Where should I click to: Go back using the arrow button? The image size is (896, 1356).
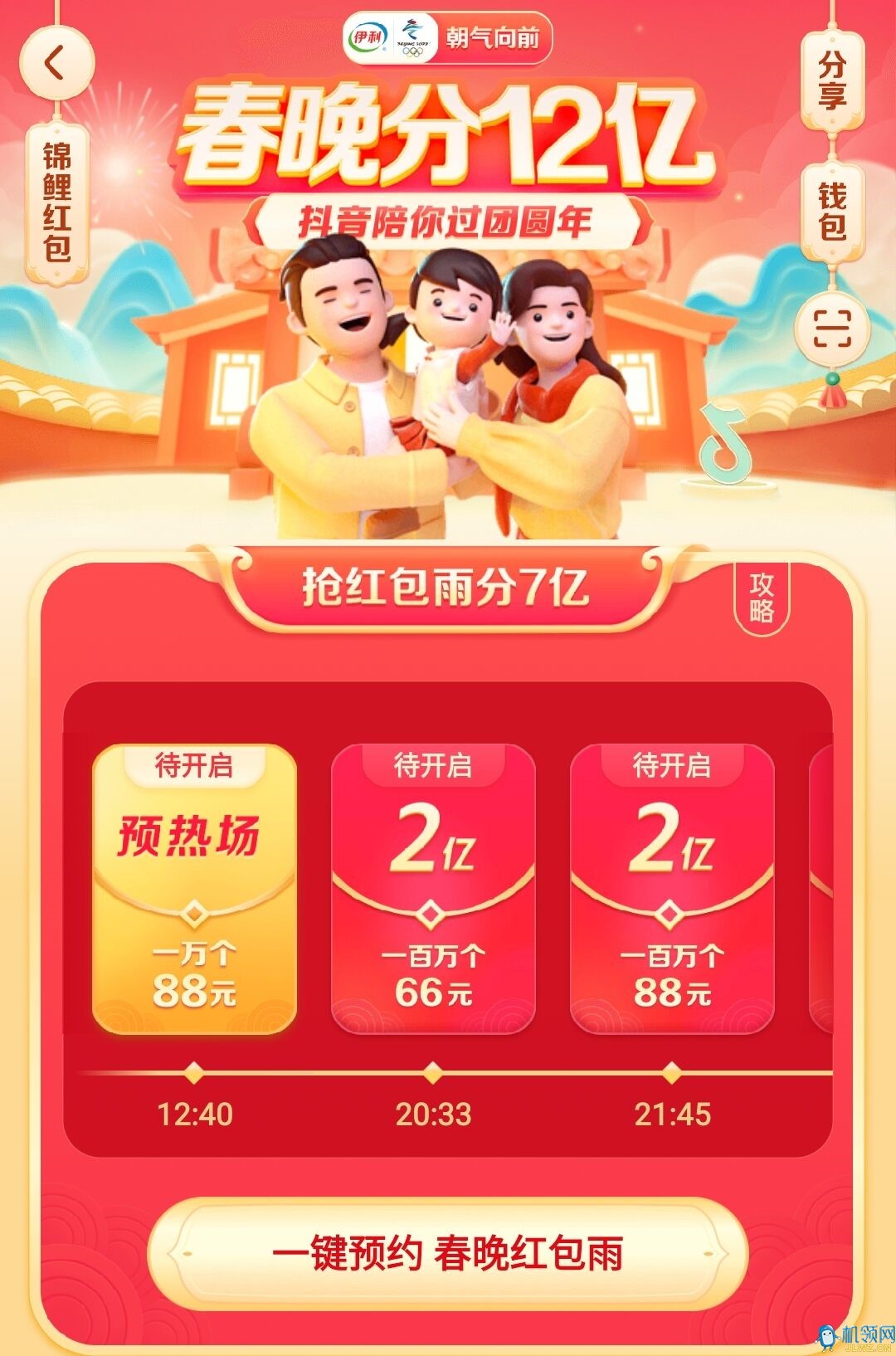click(56, 63)
